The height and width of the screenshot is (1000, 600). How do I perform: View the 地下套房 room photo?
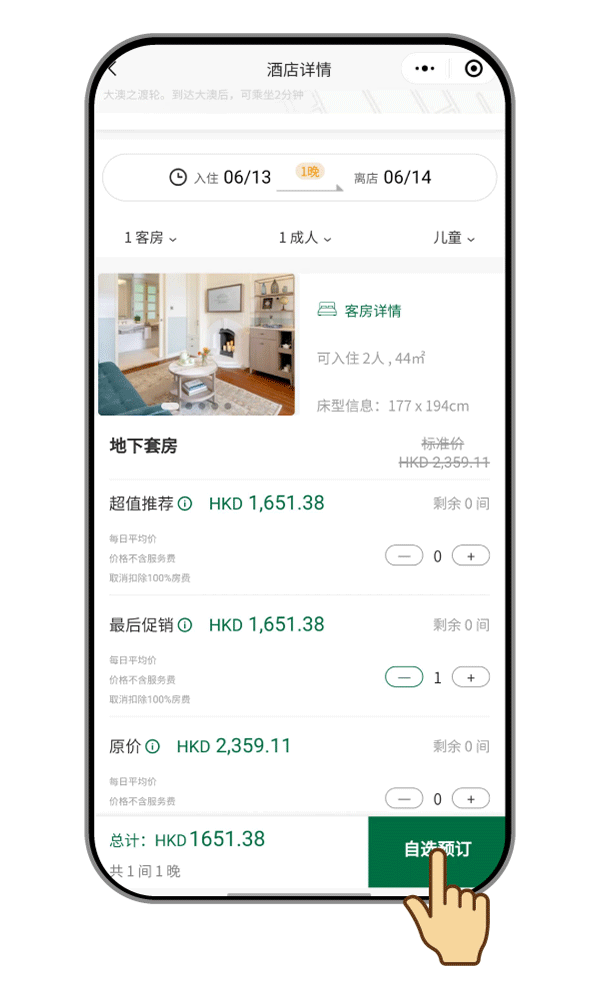coord(197,344)
